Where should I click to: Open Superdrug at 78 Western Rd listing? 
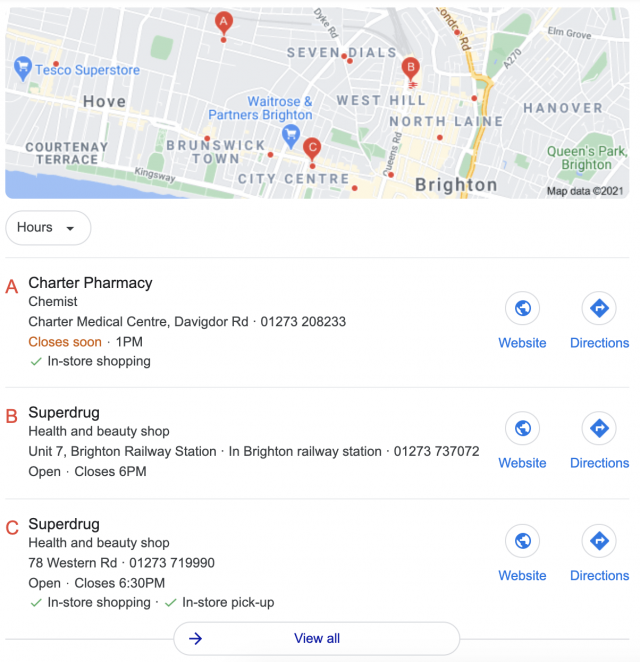click(64, 525)
